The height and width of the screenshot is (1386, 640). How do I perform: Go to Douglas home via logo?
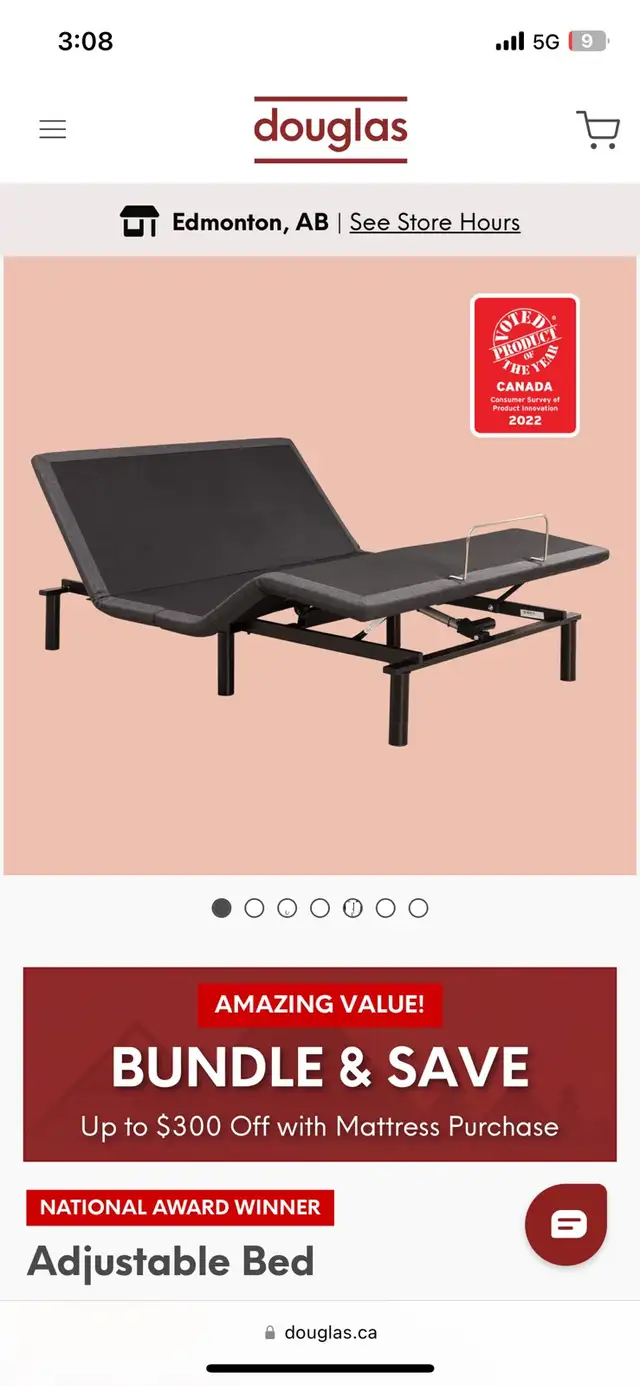(x=330, y=129)
